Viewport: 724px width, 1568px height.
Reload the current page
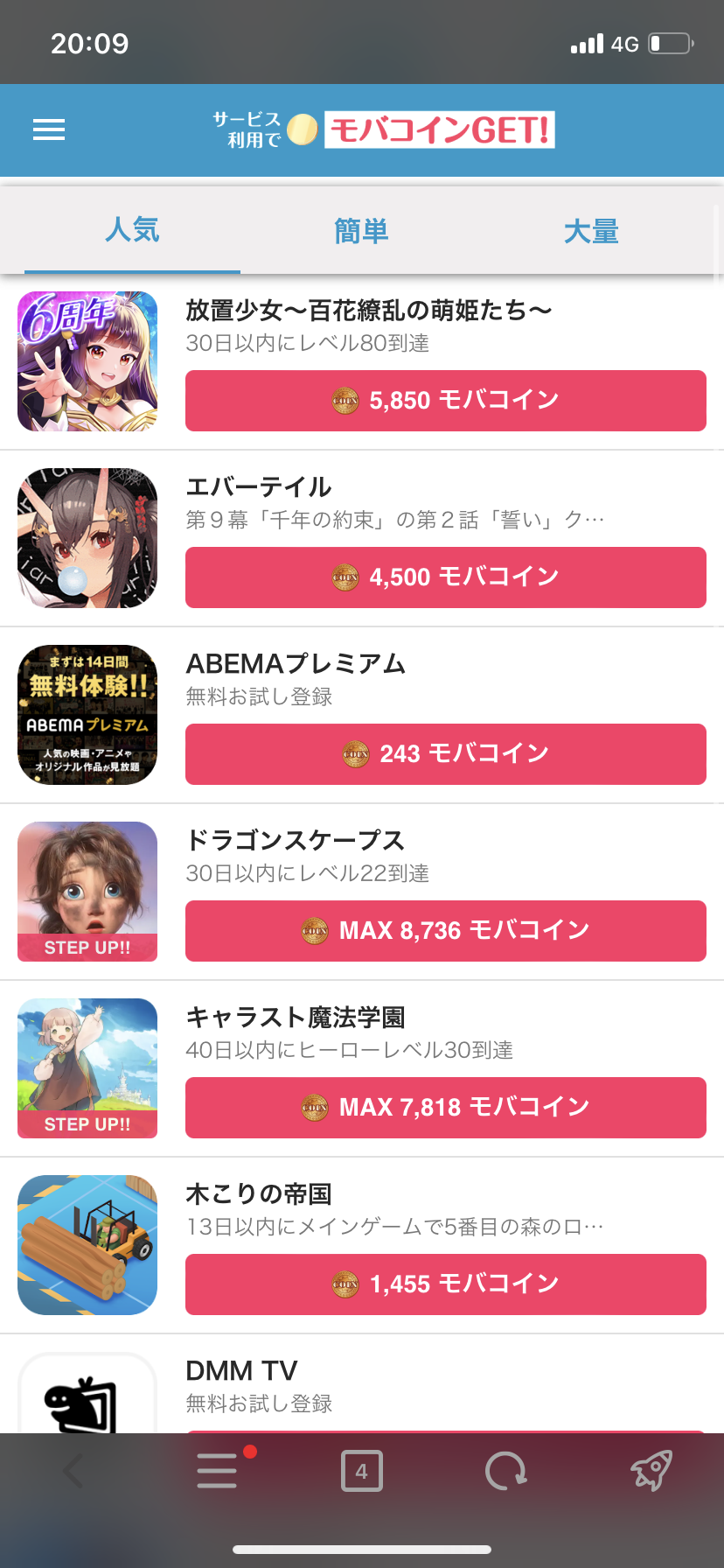506,1471
